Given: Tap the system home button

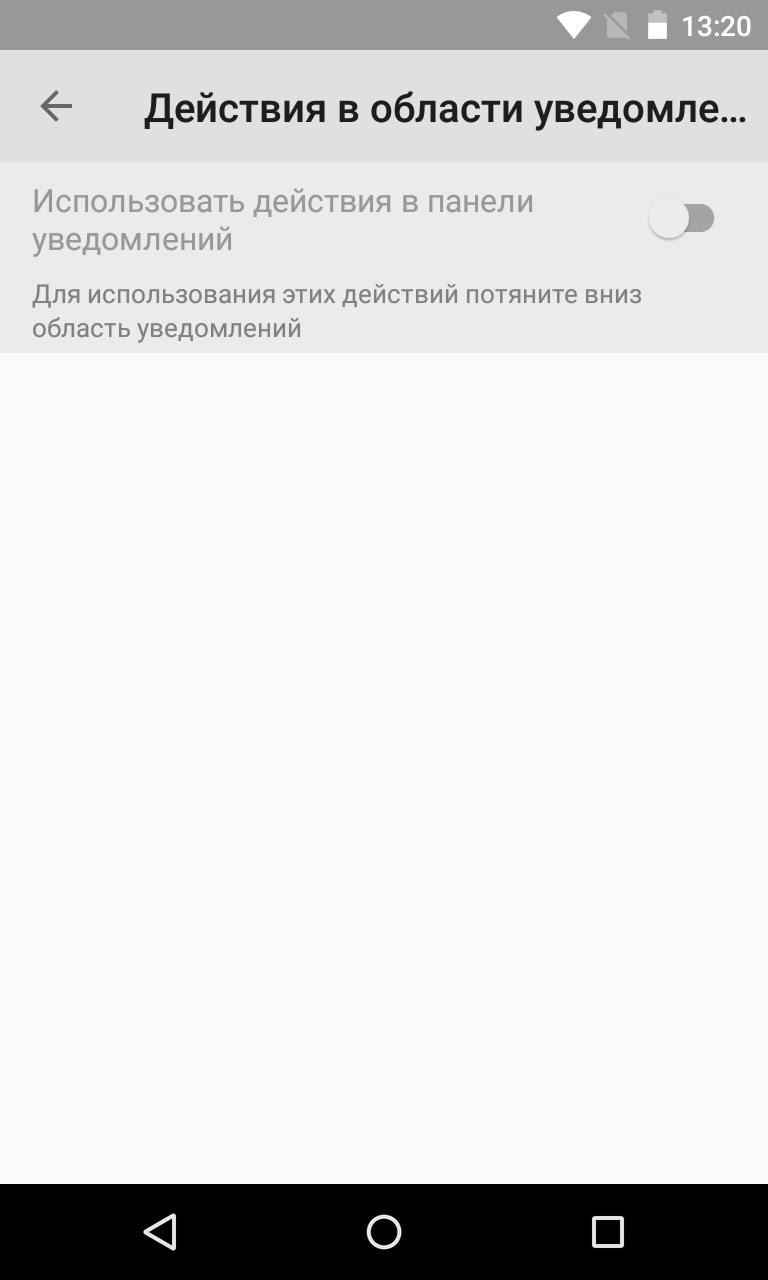Looking at the screenshot, I should coord(384,1232).
